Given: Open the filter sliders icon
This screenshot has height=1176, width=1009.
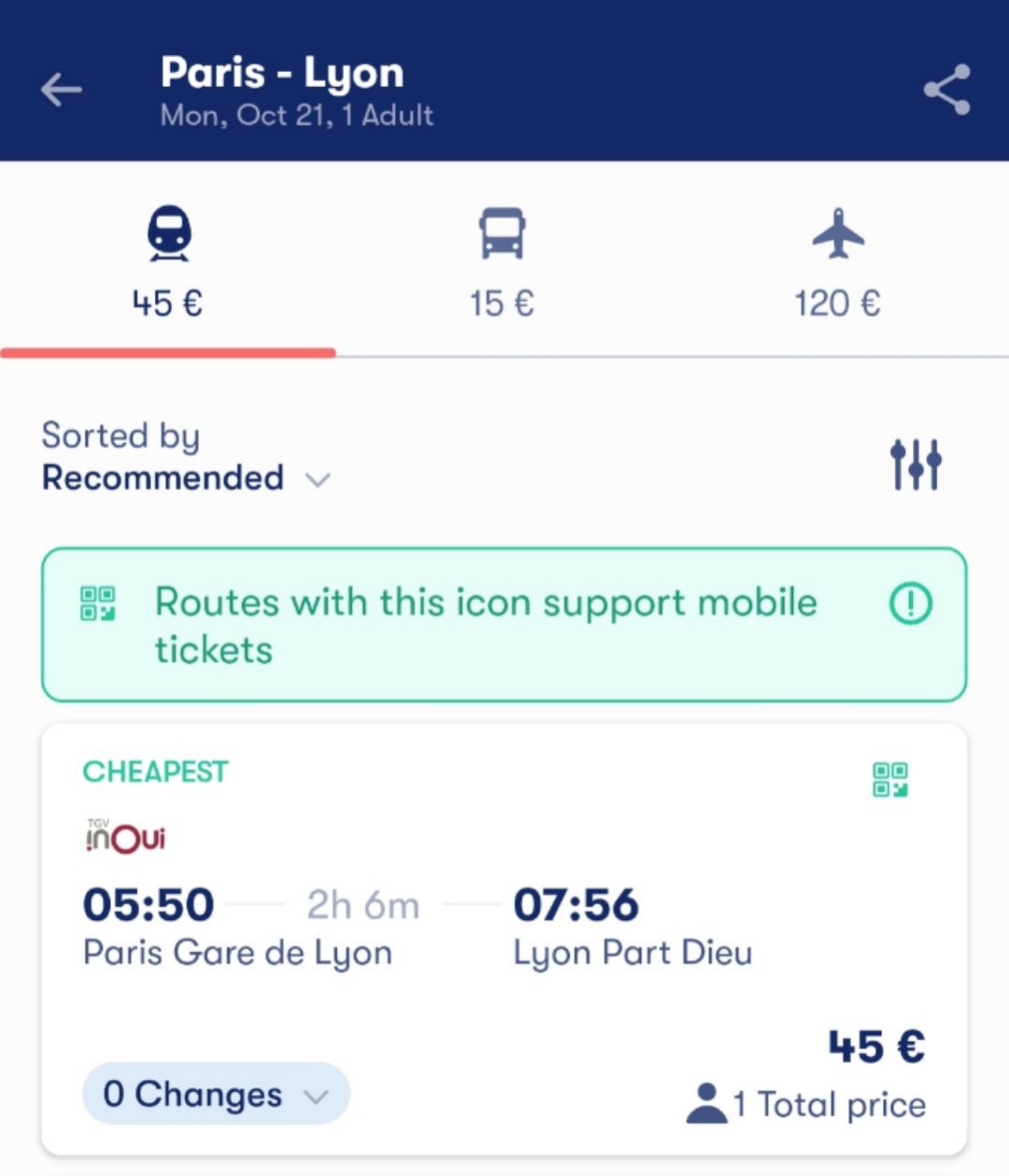Looking at the screenshot, I should click(x=916, y=463).
